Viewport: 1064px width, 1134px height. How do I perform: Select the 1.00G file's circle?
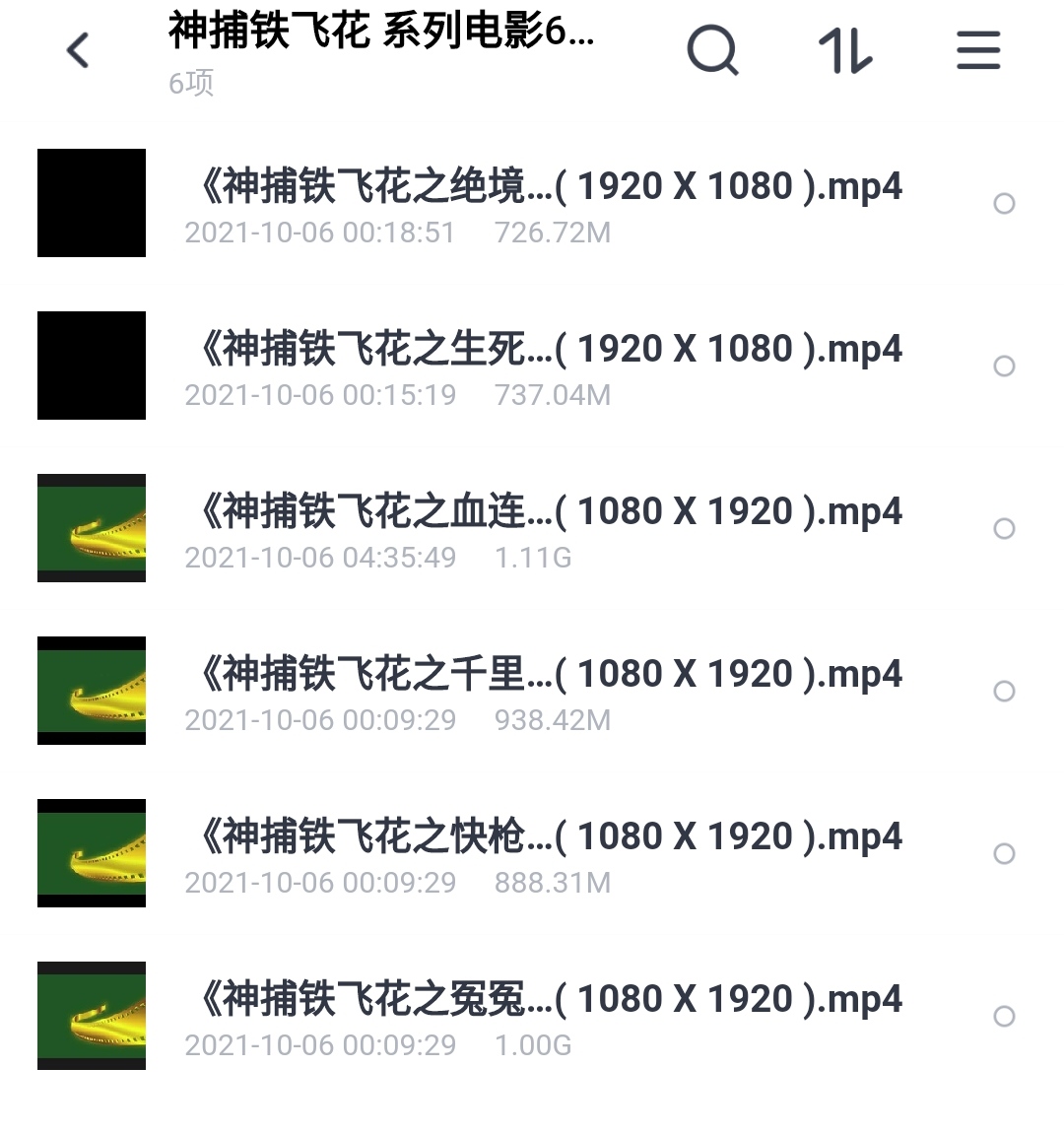tap(1004, 1016)
